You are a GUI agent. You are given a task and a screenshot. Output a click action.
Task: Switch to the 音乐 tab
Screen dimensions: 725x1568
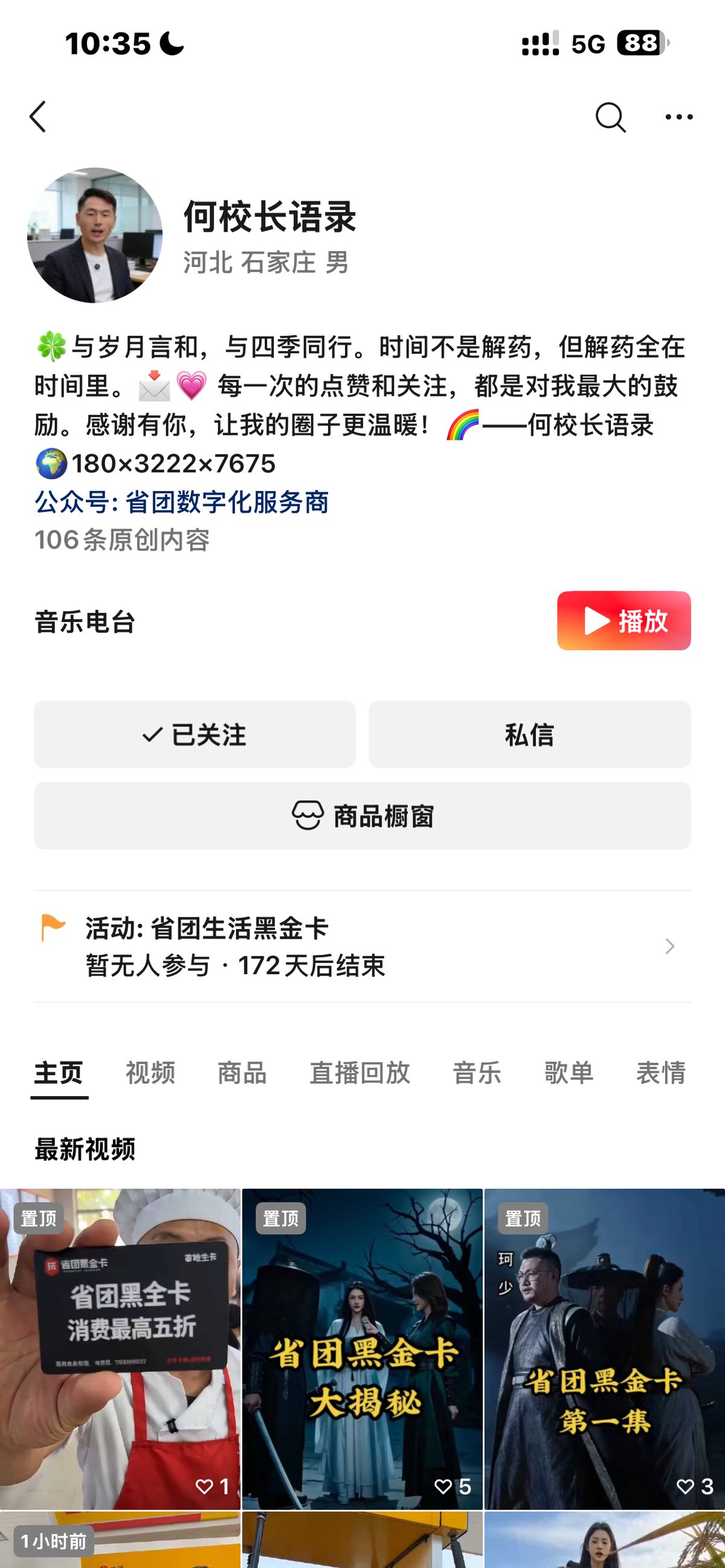[477, 1073]
